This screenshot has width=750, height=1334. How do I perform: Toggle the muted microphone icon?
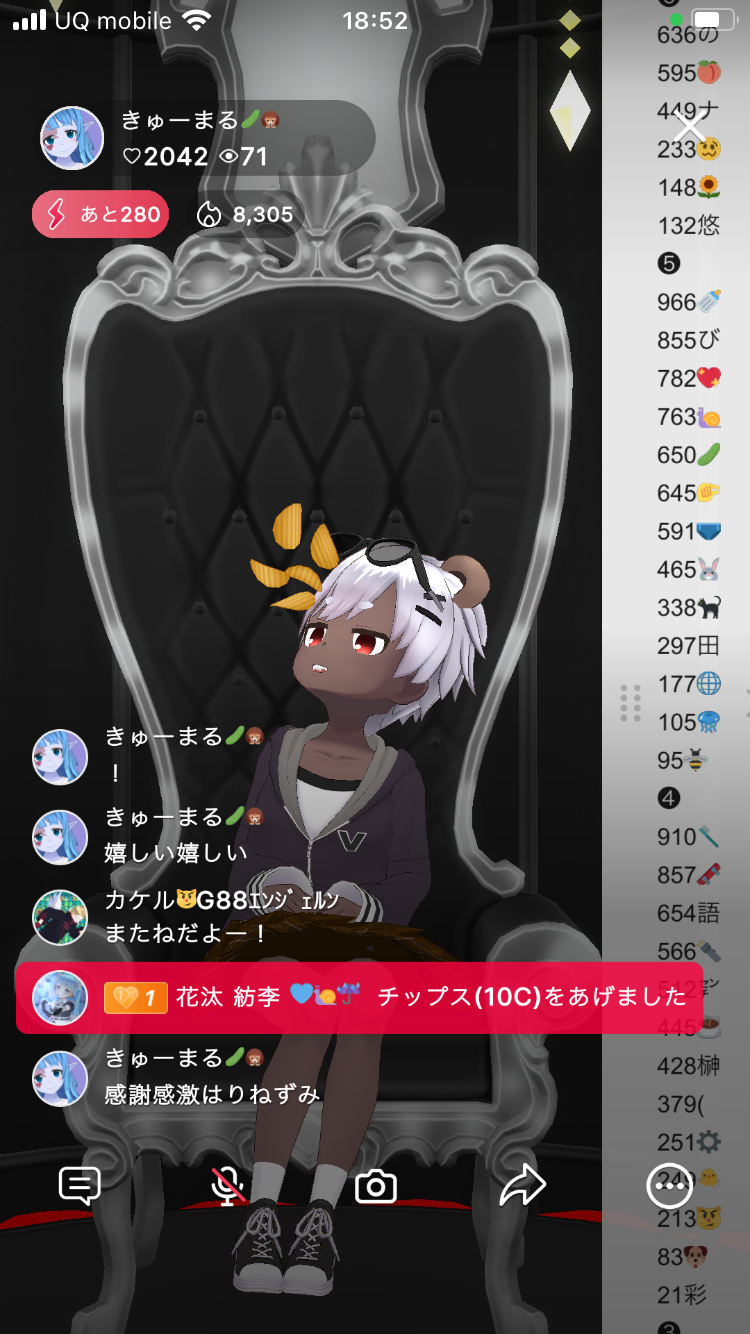[x=229, y=1186]
